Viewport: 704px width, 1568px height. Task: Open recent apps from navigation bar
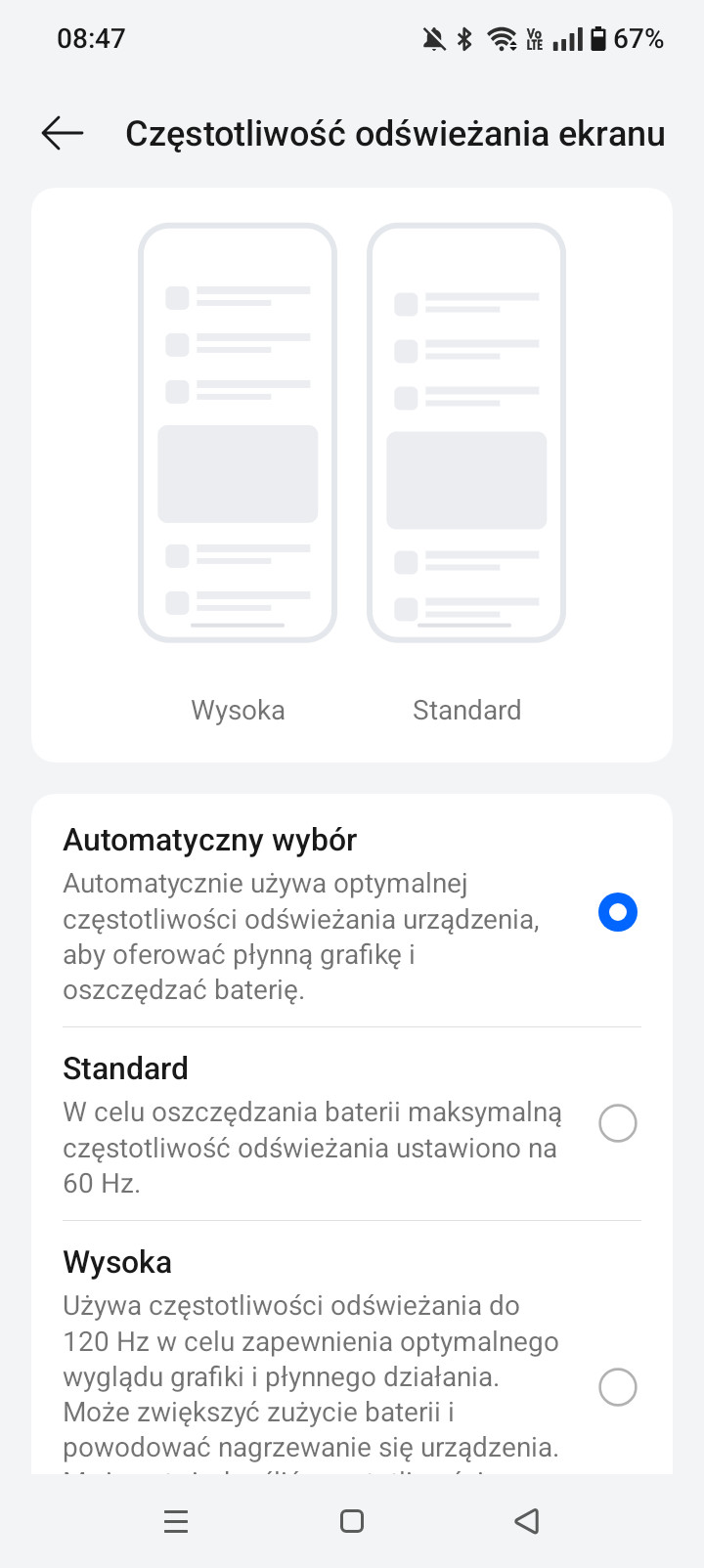click(x=176, y=1521)
